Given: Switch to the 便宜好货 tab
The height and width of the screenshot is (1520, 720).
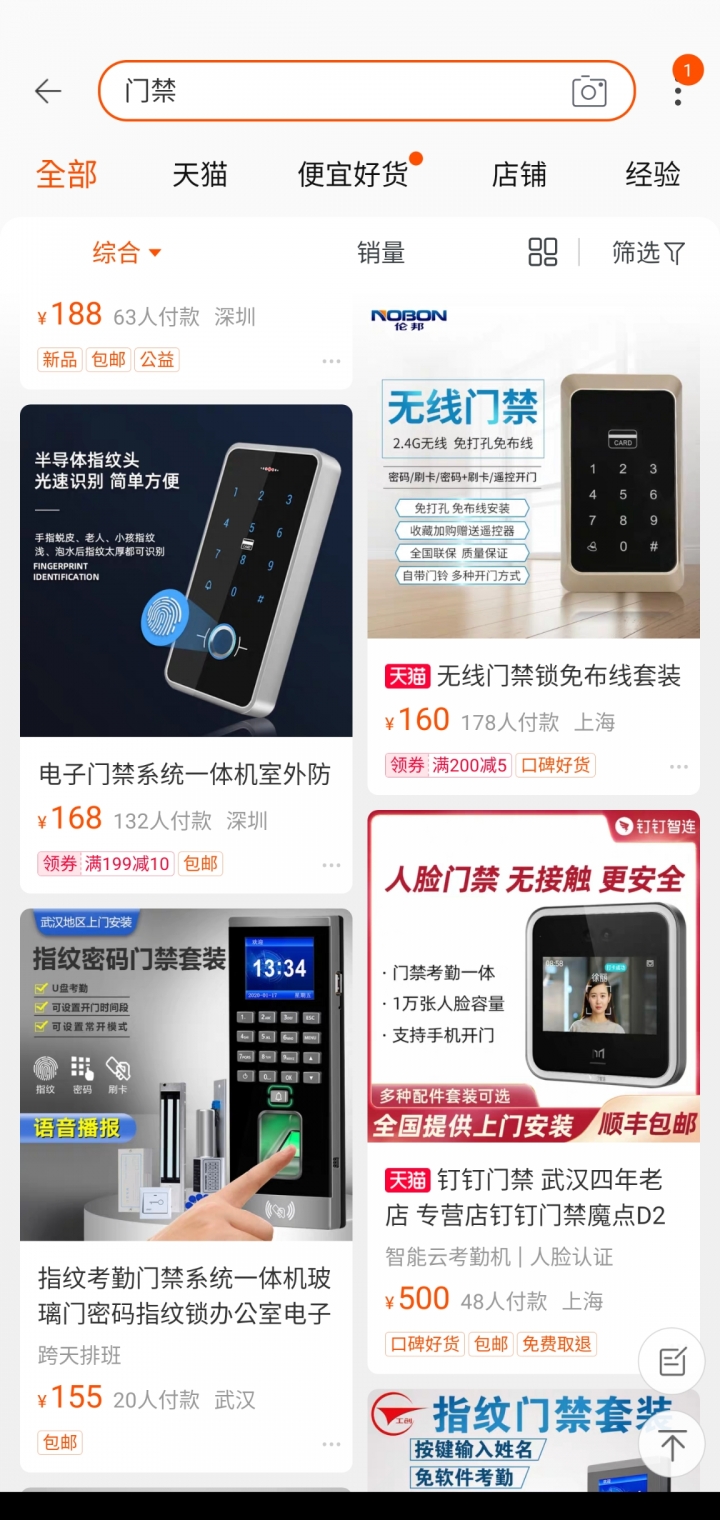Looking at the screenshot, I should click(353, 175).
